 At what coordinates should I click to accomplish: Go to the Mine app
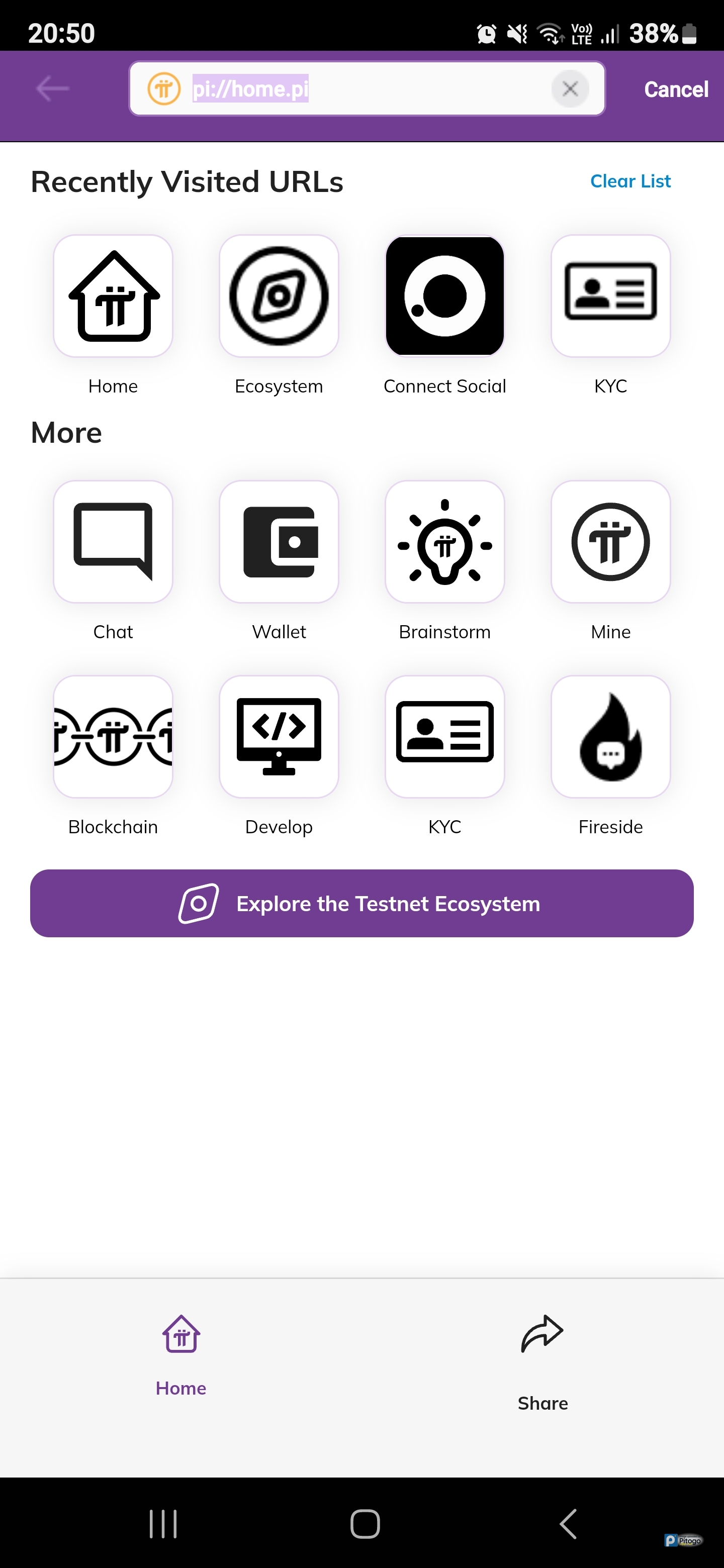[x=610, y=542]
